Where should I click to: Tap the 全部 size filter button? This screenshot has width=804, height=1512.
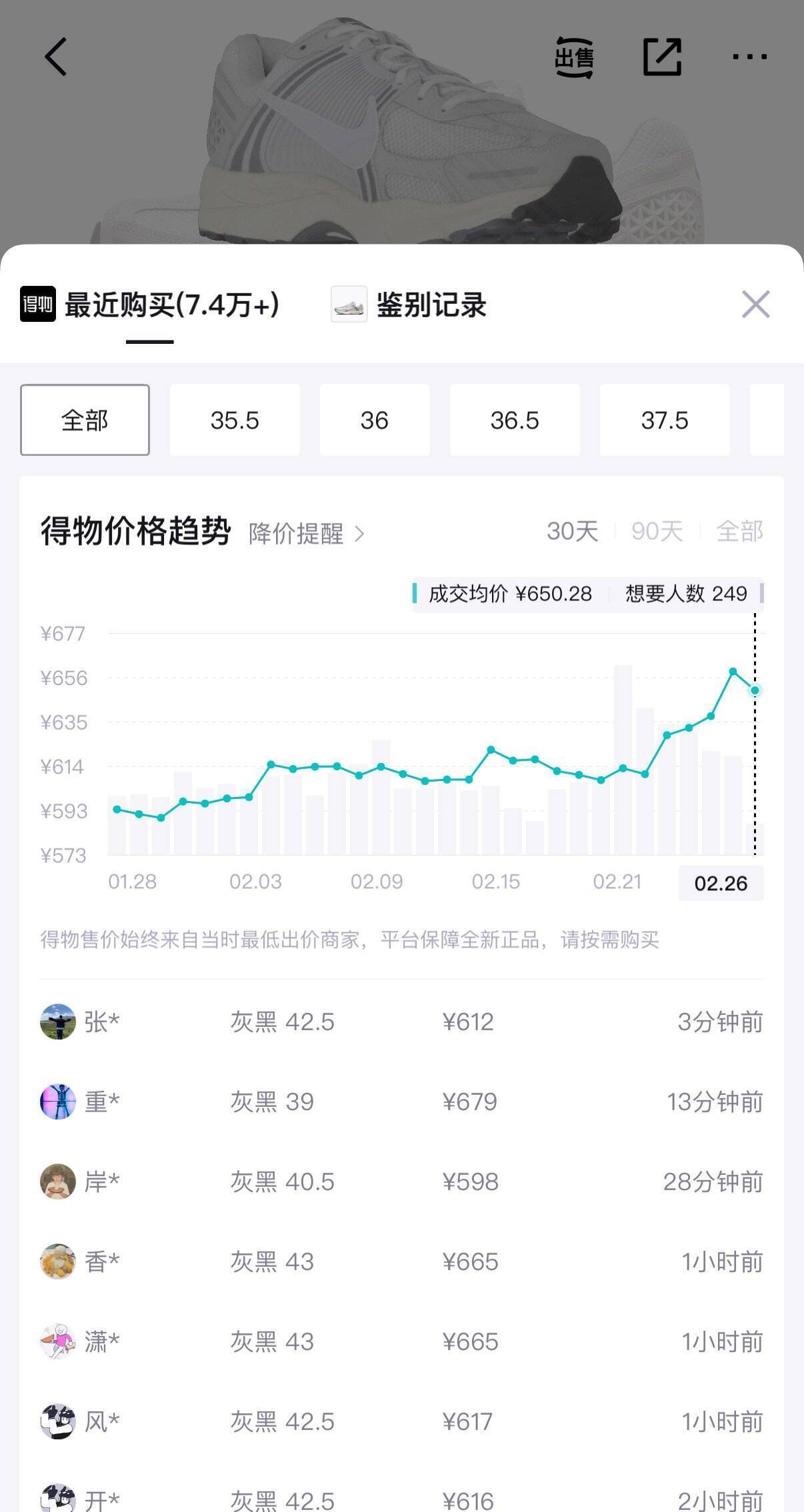pyautogui.click(x=84, y=419)
